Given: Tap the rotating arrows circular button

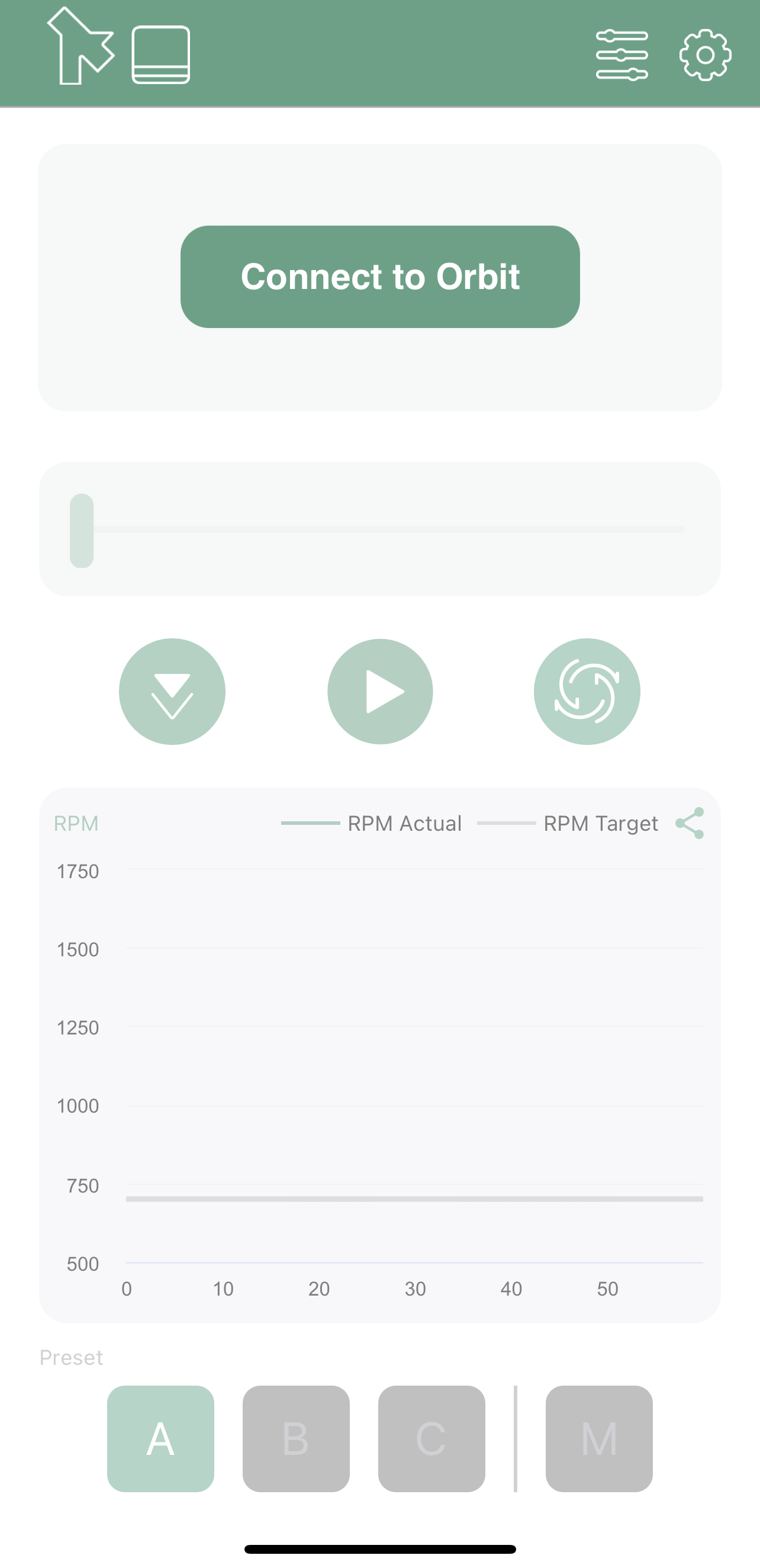Looking at the screenshot, I should pyautogui.click(x=587, y=692).
